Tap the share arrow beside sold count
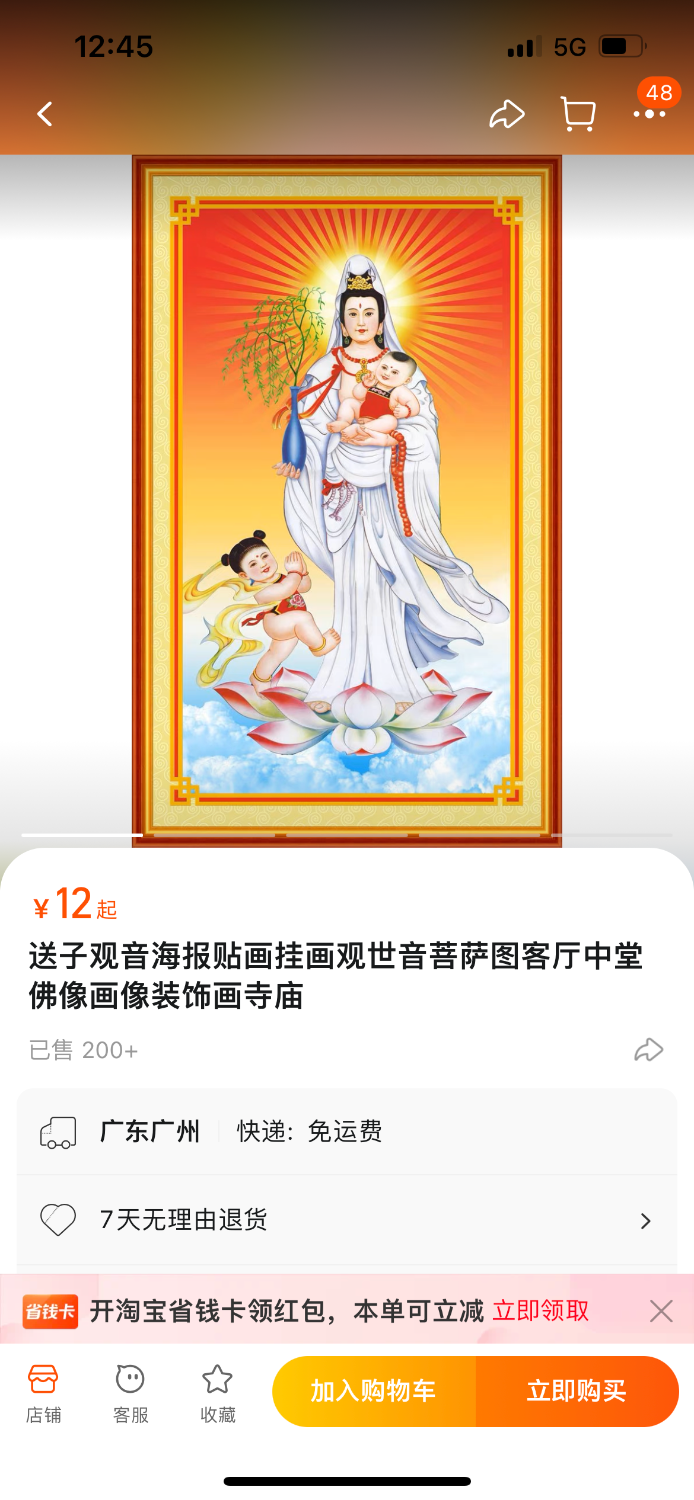Image resolution: width=694 pixels, height=1500 pixels. 649,1050
